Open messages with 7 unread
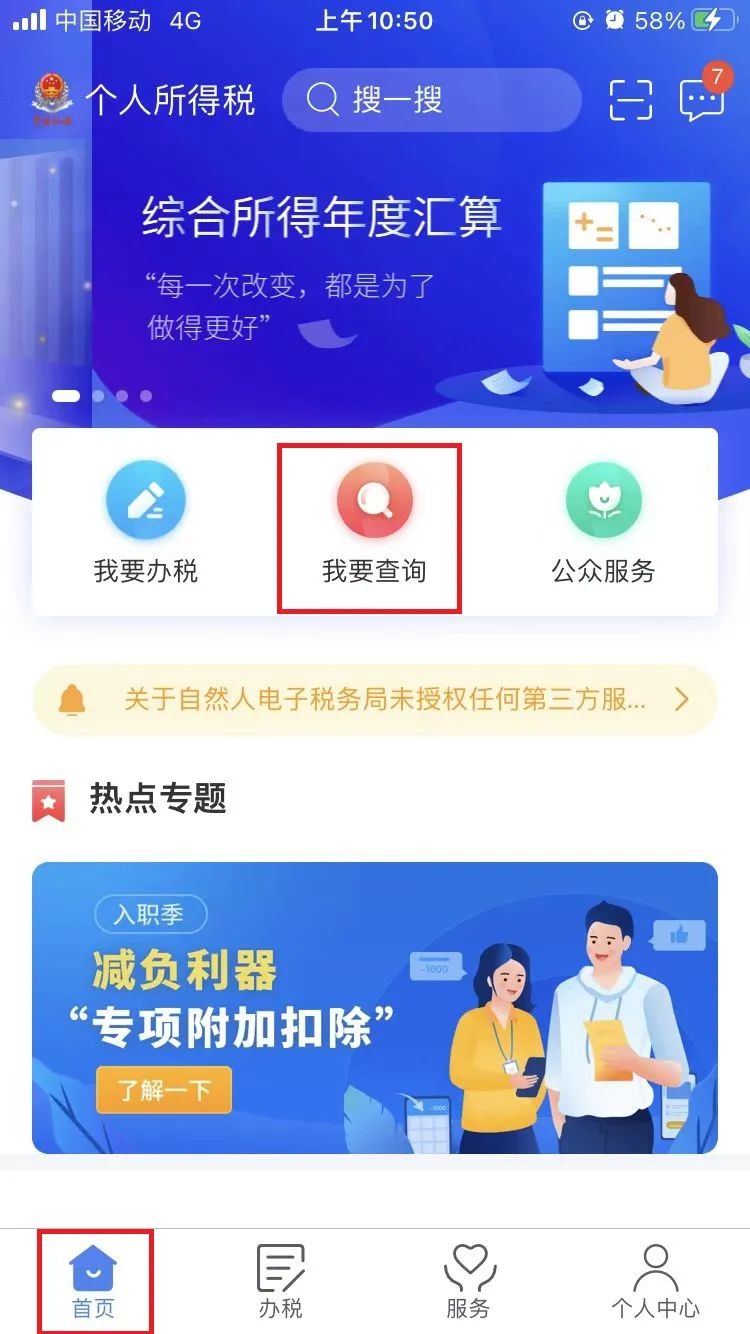Screen dimensions: 750x1334 click(702, 96)
